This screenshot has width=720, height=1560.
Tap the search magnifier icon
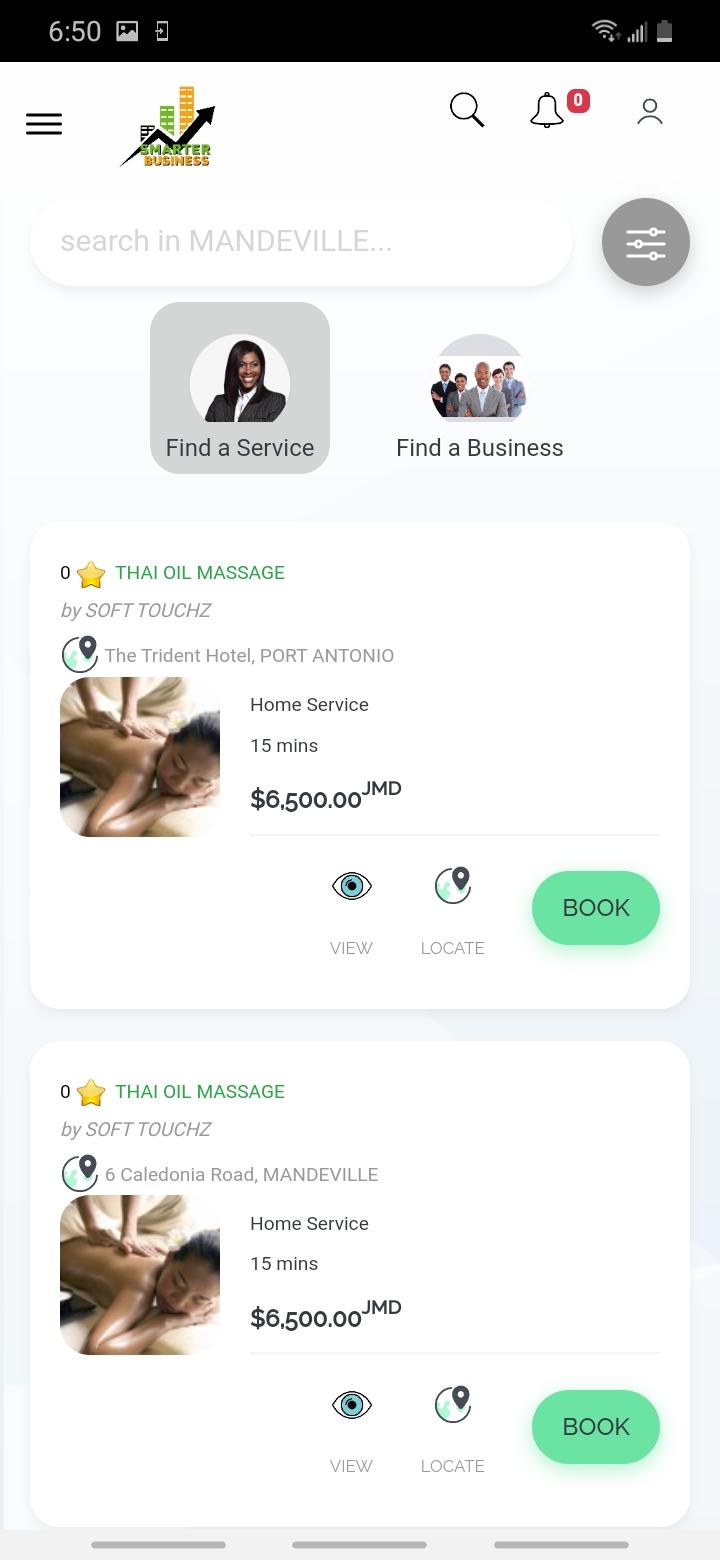coord(466,110)
